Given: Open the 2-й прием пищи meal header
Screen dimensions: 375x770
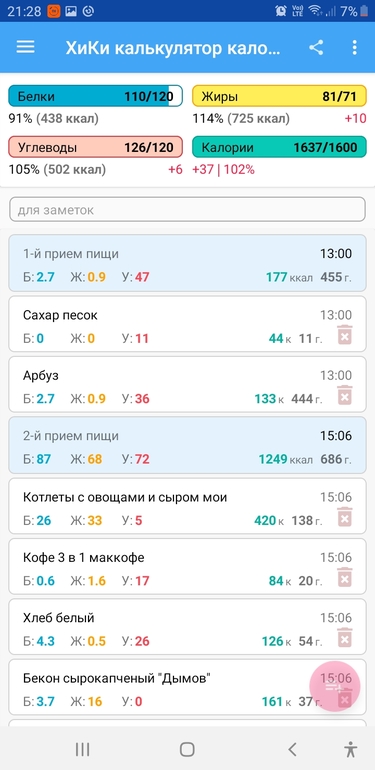Looking at the screenshot, I should pyautogui.click(x=187, y=445).
